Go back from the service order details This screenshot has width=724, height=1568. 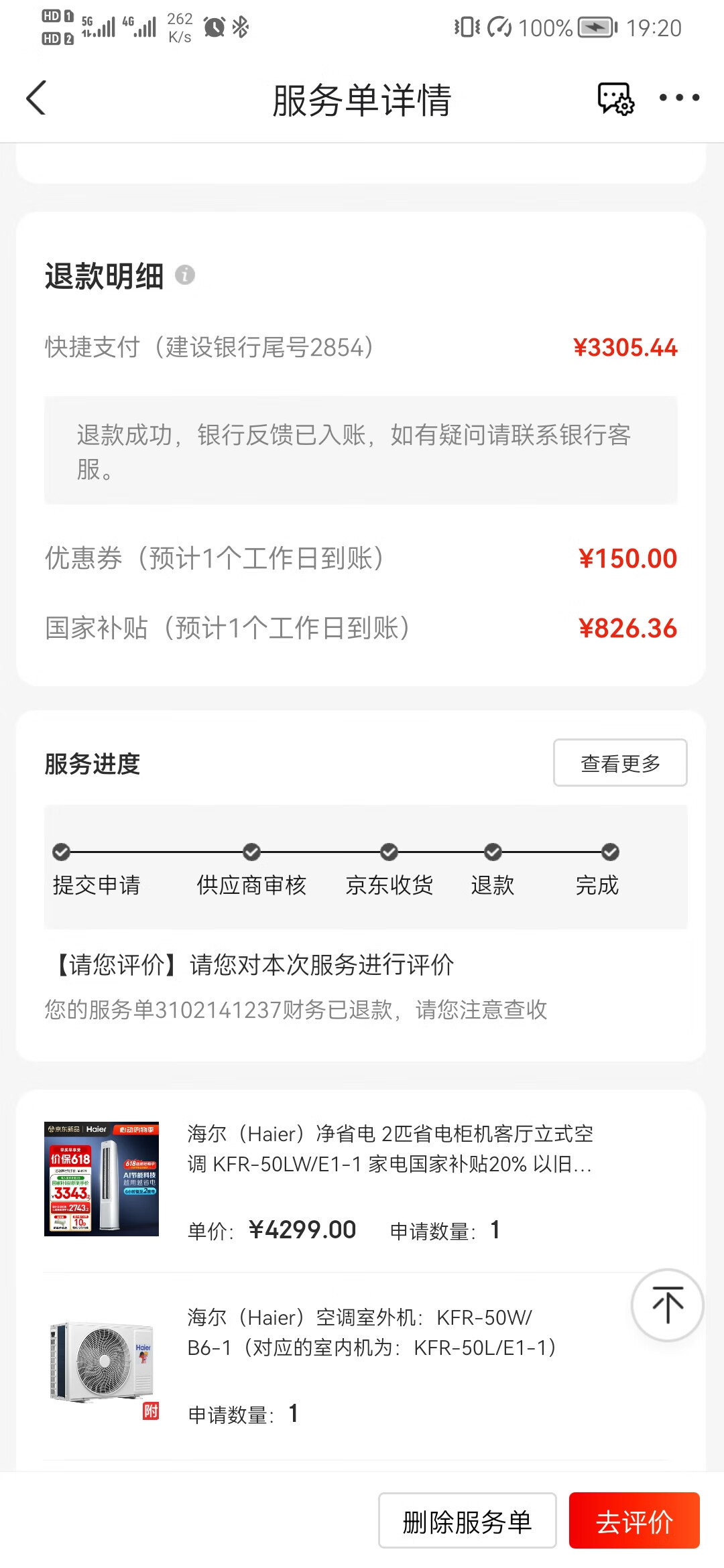(x=37, y=99)
